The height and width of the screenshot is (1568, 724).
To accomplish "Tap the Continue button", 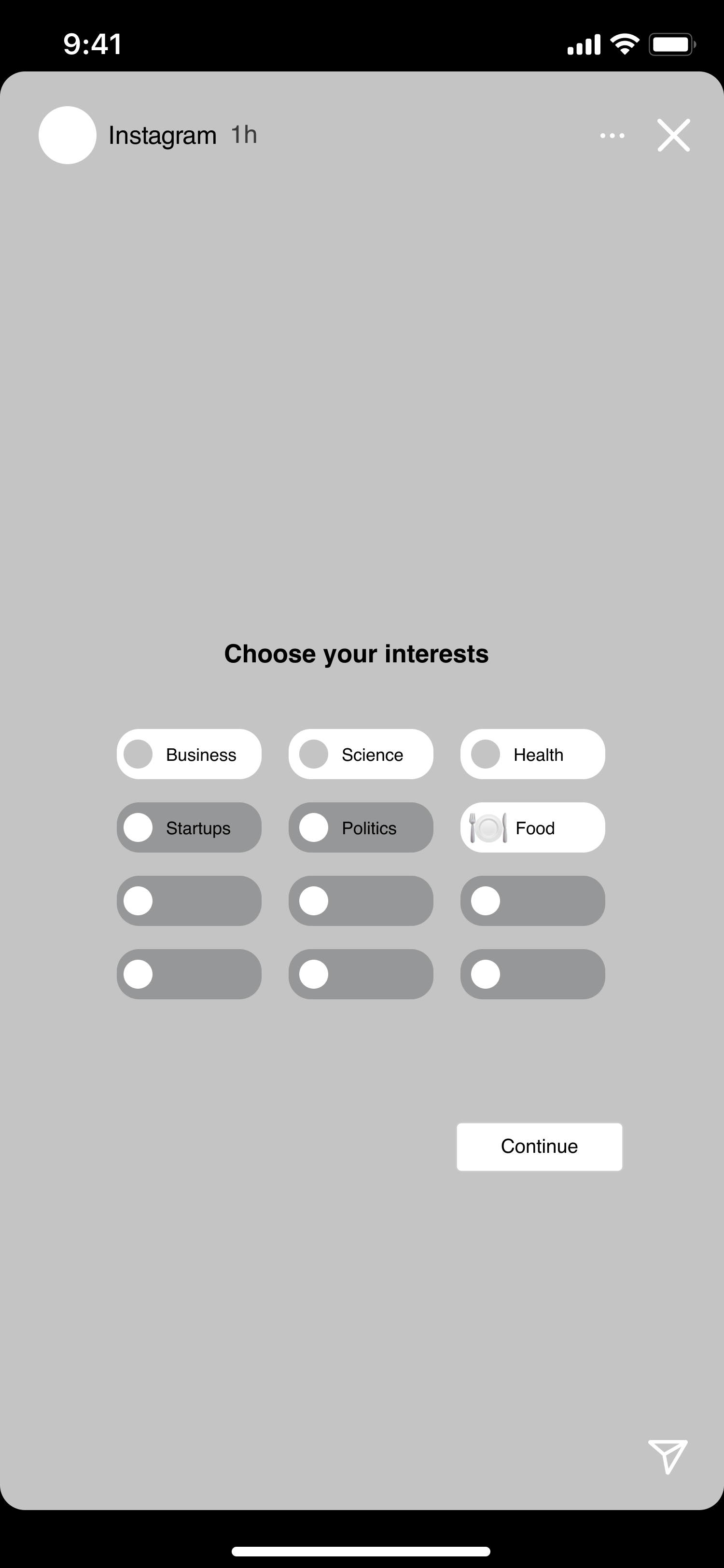I will pyautogui.click(x=539, y=1146).
